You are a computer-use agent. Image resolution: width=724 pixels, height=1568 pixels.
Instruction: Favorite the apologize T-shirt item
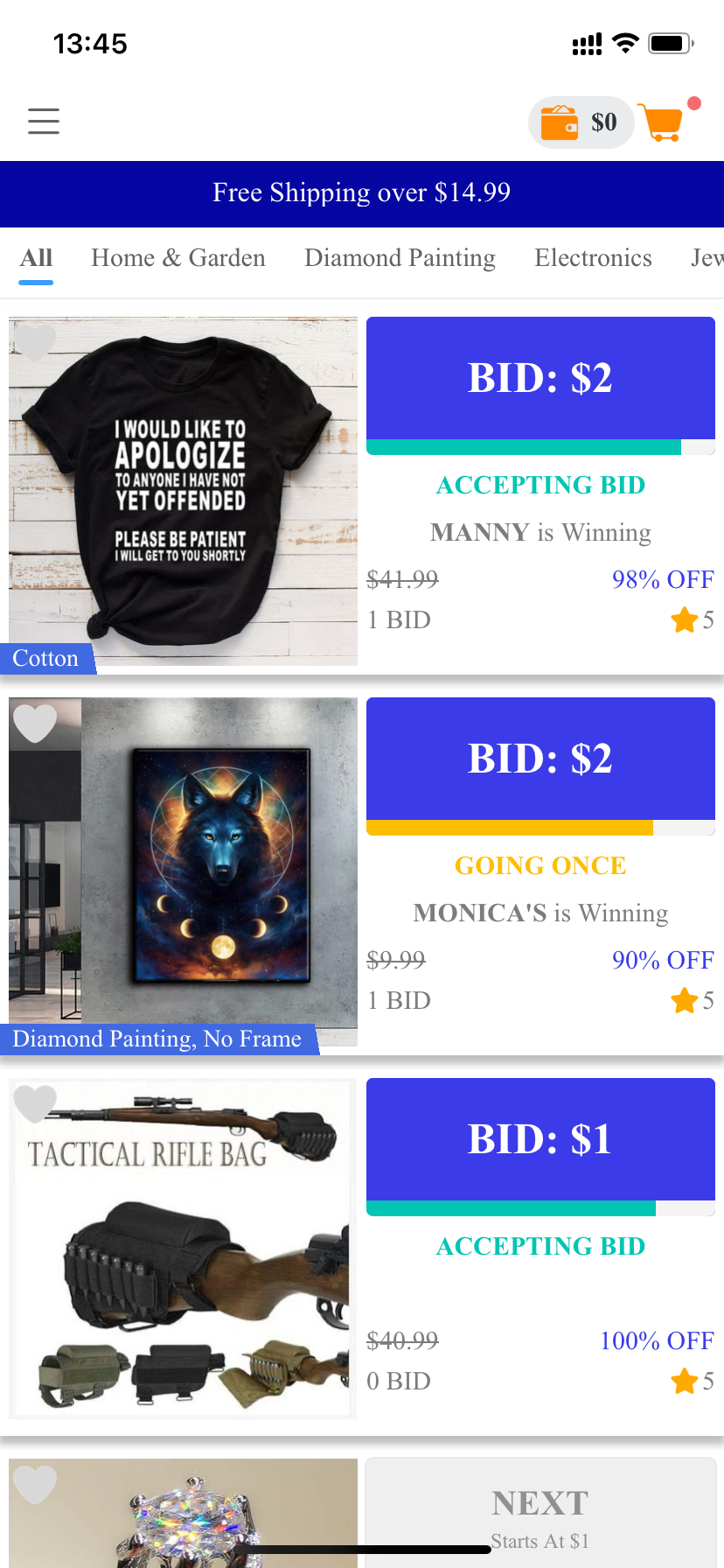pos(36,341)
